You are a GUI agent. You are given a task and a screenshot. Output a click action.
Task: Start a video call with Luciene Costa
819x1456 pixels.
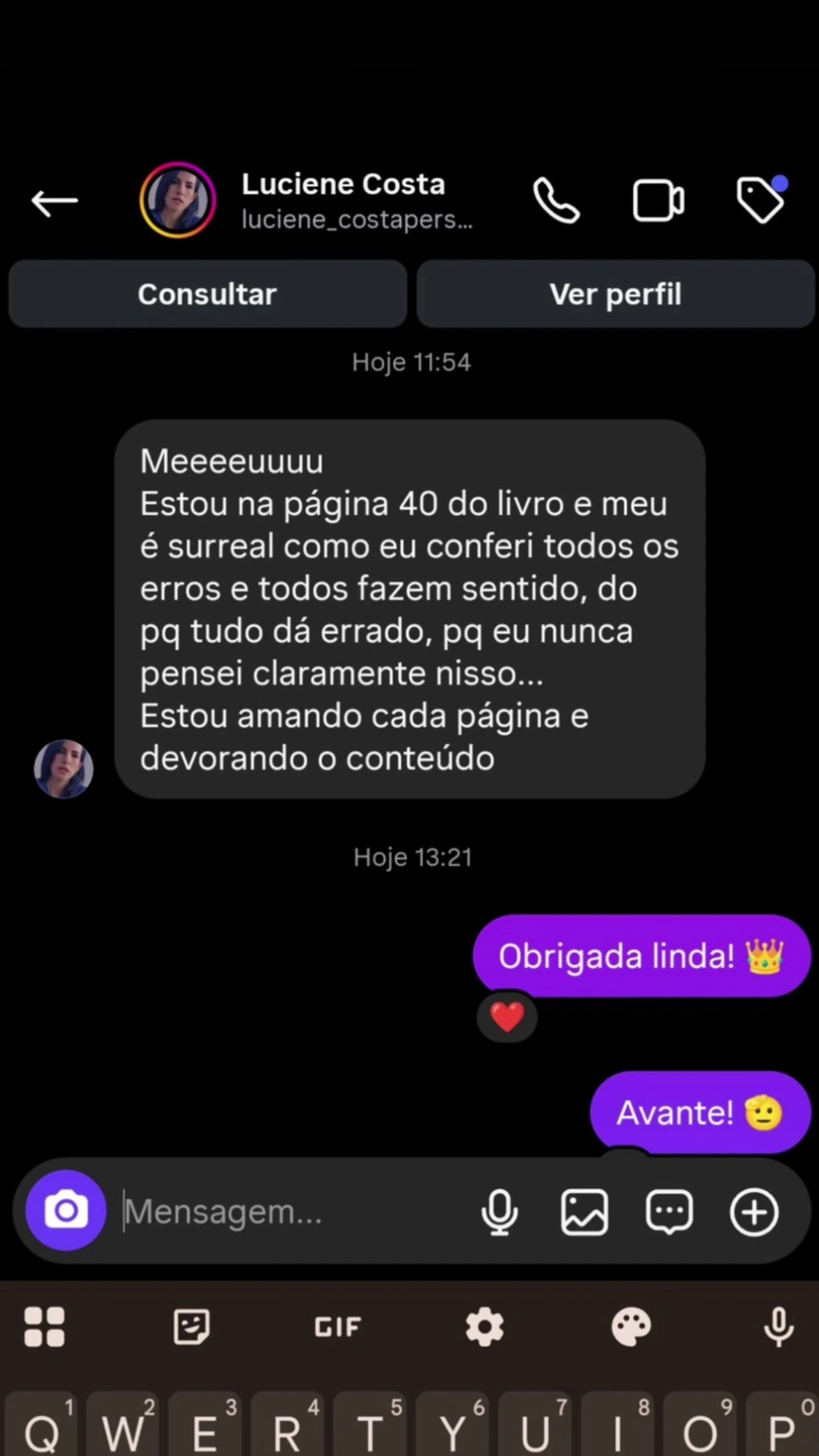(658, 201)
